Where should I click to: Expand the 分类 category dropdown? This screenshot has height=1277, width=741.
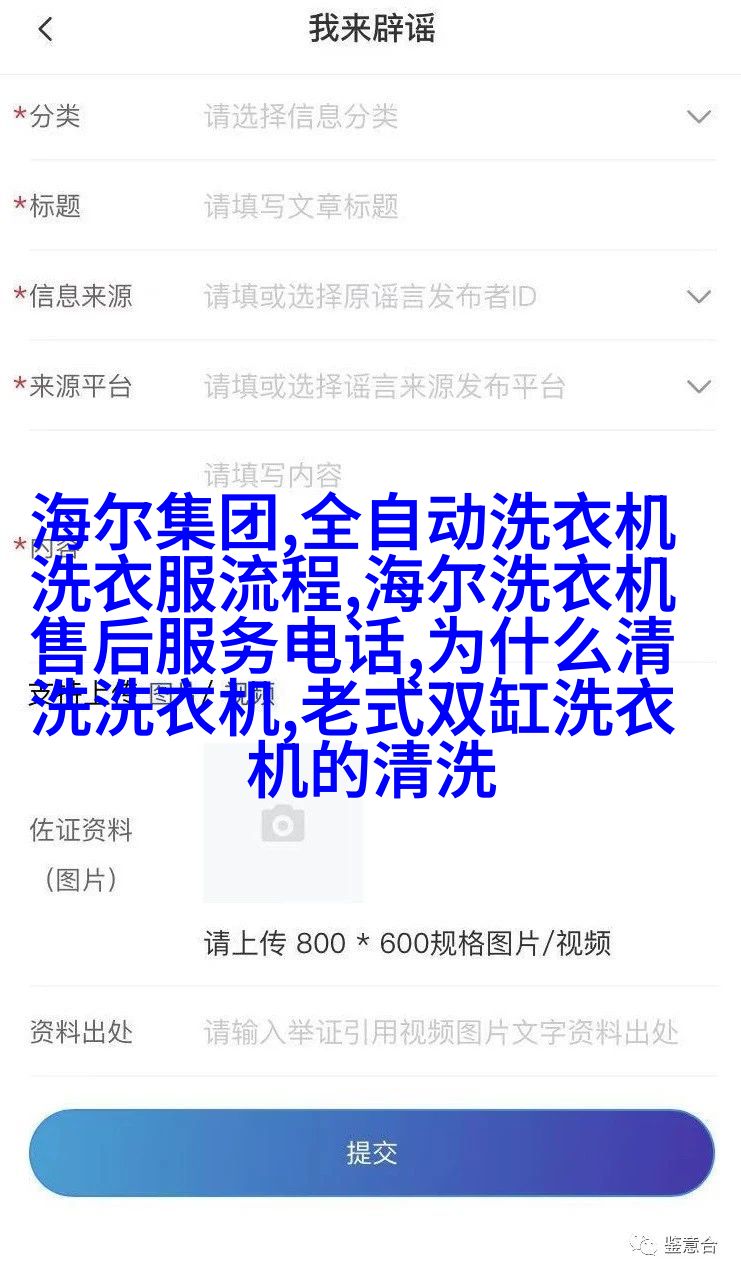(698, 117)
